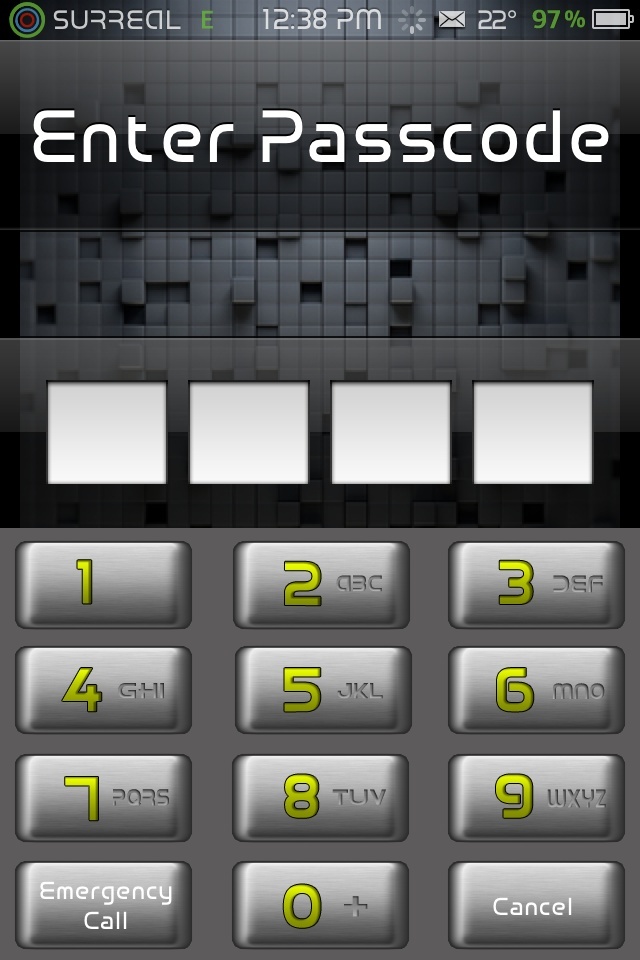
Task: Enter digit 7 PQRS
Action: (103, 797)
